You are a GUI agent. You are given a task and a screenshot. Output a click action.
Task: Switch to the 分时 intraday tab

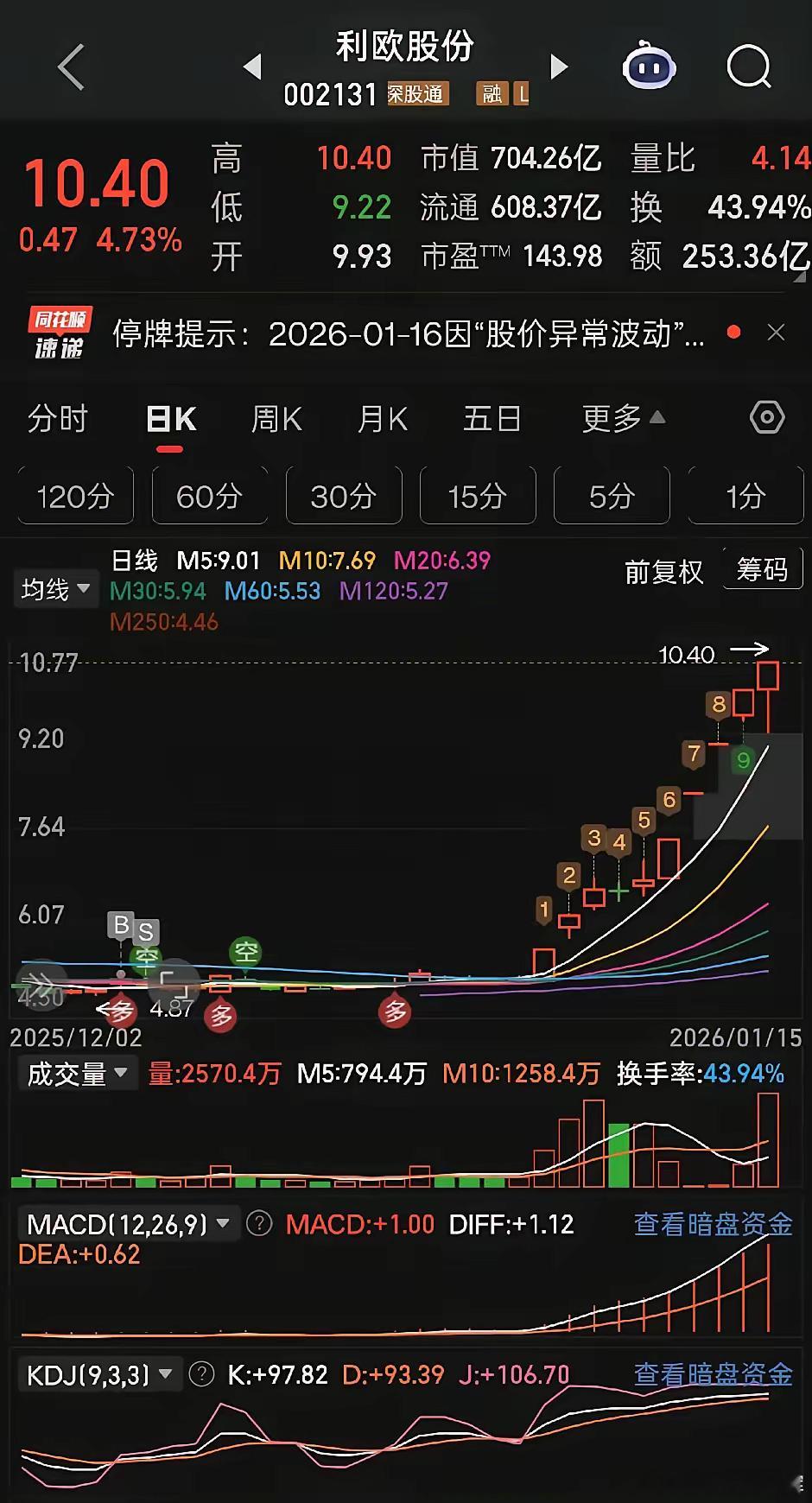tap(58, 419)
